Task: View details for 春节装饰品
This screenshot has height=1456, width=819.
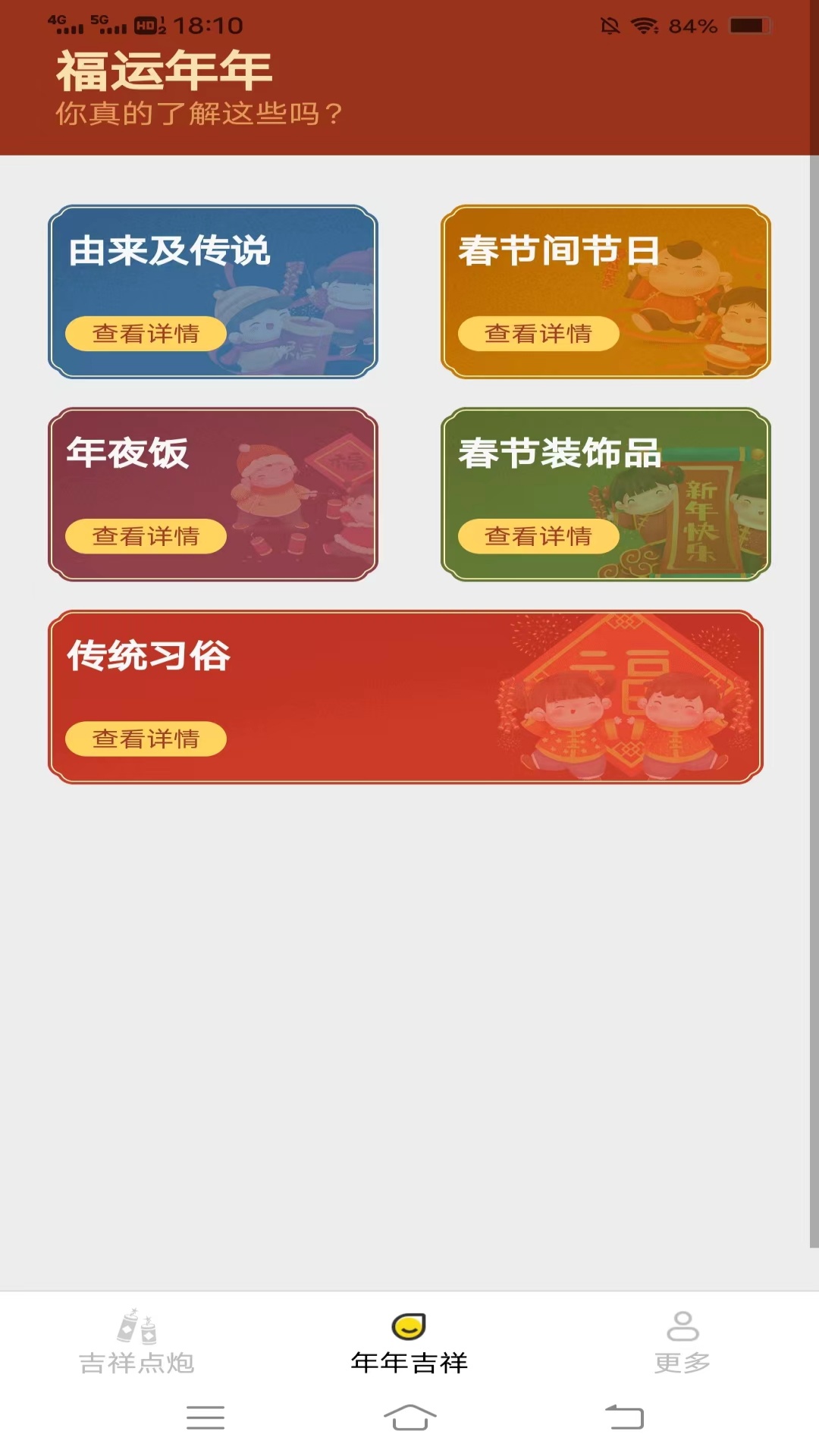Action: click(x=538, y=536)
